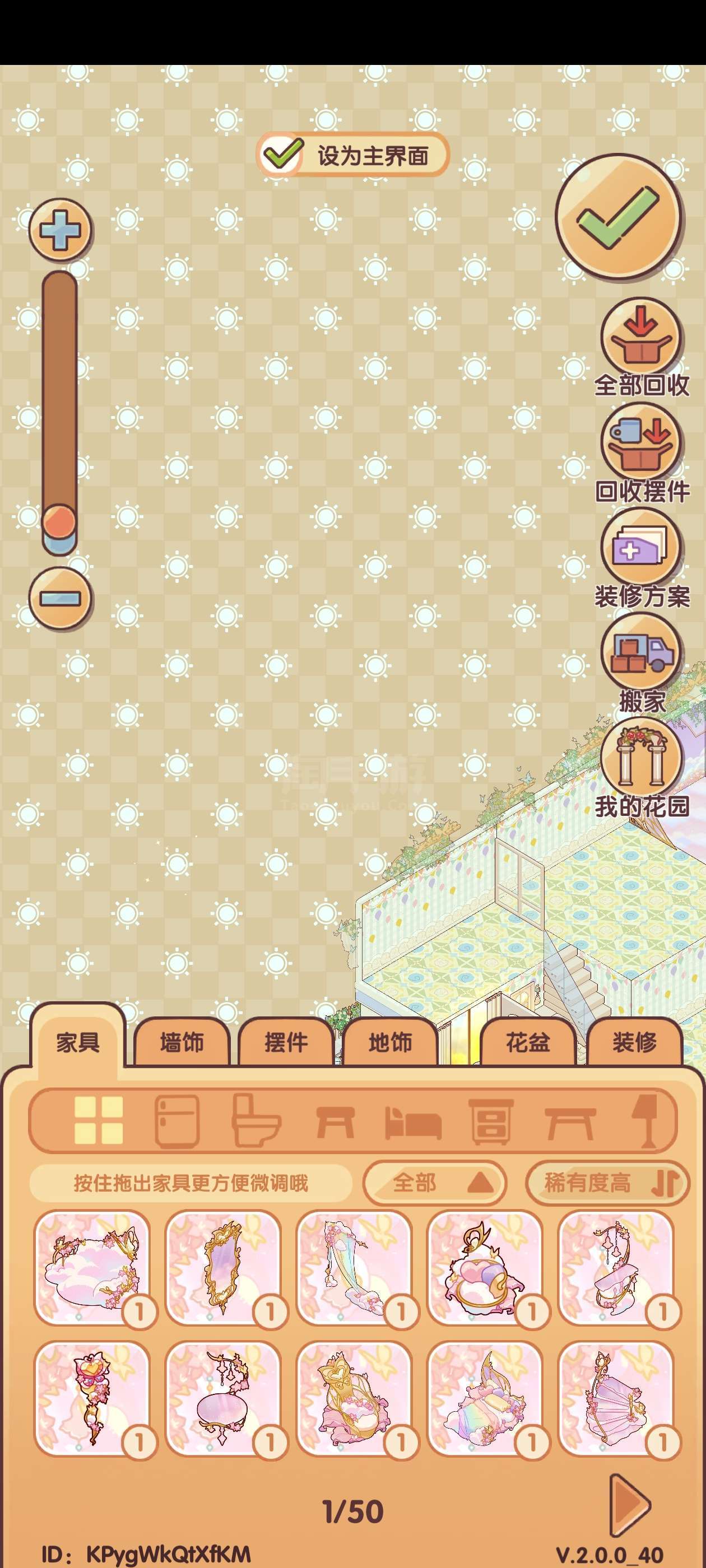Switch to the 装修 tab
Image resolution: width=706 pixels, height=1568 pixels.
[634, 1043]
